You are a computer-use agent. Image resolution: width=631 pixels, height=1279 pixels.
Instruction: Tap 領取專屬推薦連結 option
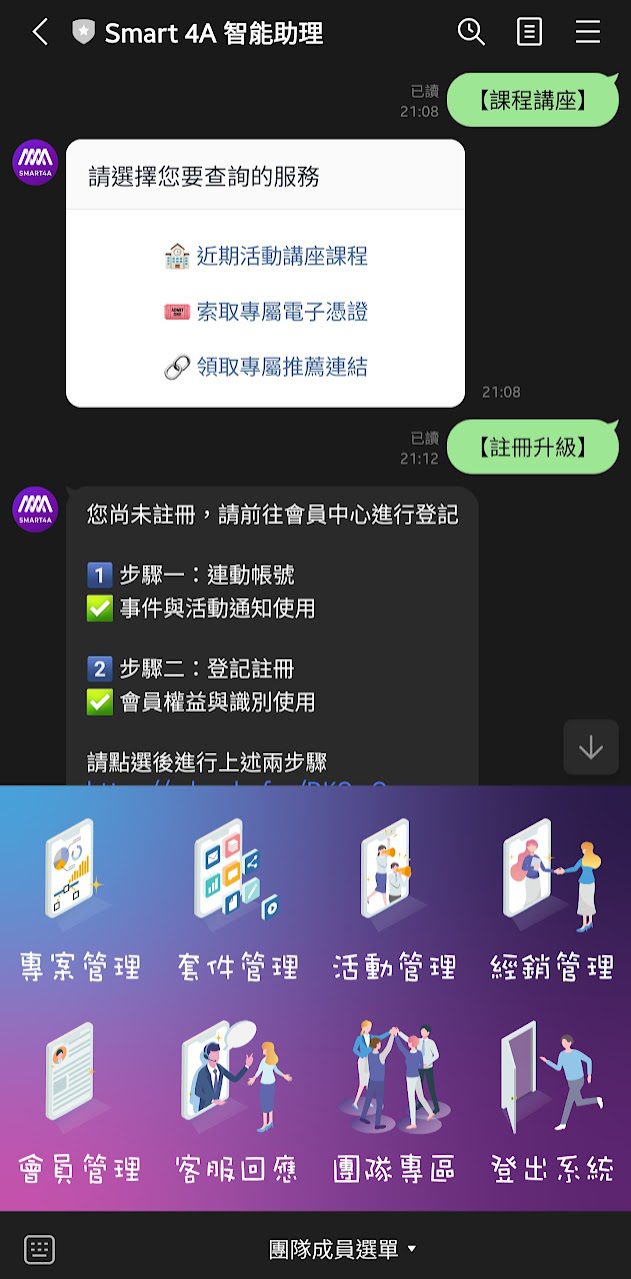coord(266,367)
